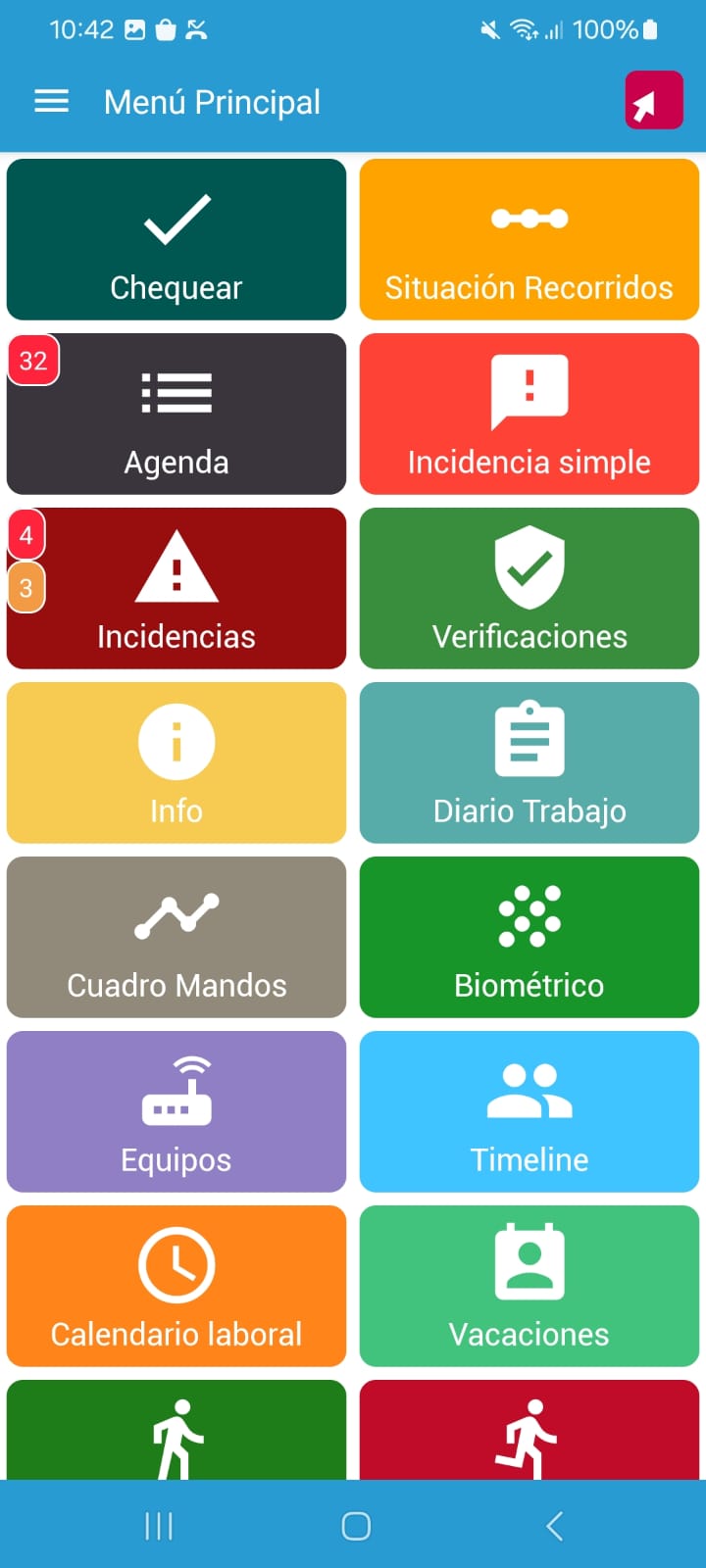Launch the Cuadro Mandos dashboard
Screen dimensions: 706x1568
click(x=176, y=938)
